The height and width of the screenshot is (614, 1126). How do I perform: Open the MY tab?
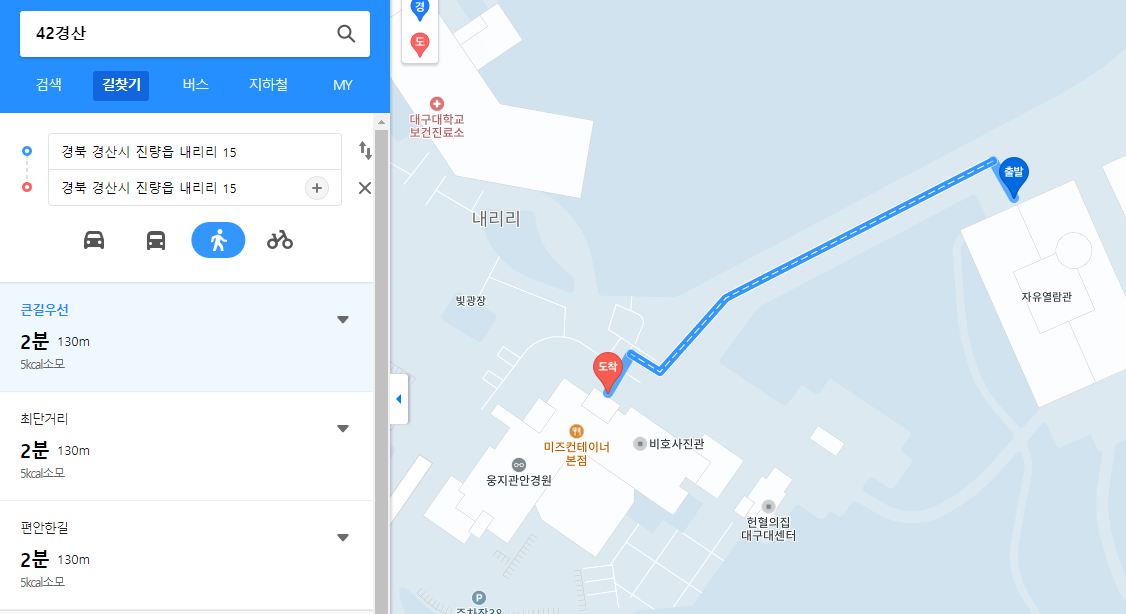[343, 85]
